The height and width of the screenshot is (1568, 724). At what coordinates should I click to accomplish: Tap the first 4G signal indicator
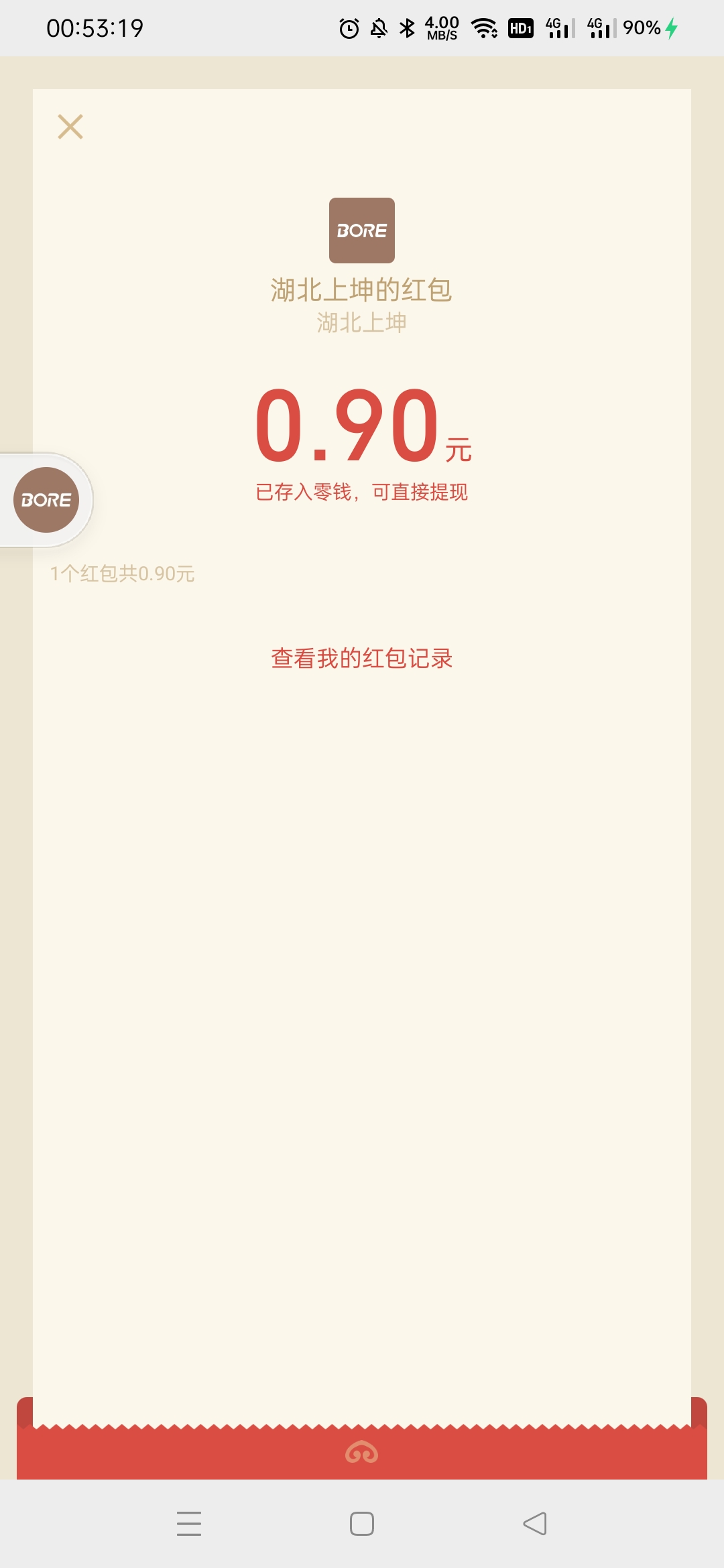[x=558, y=28]
